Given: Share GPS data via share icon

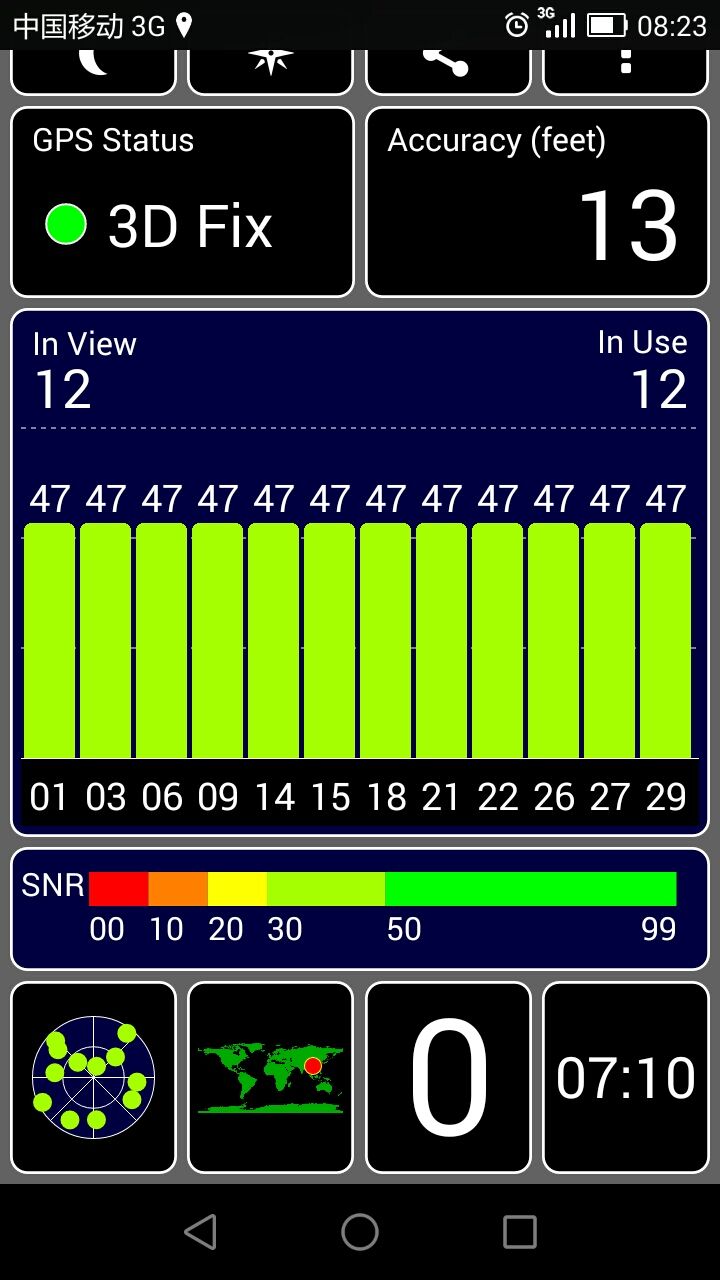Looking at the screenshot, I should pos(447,66).
